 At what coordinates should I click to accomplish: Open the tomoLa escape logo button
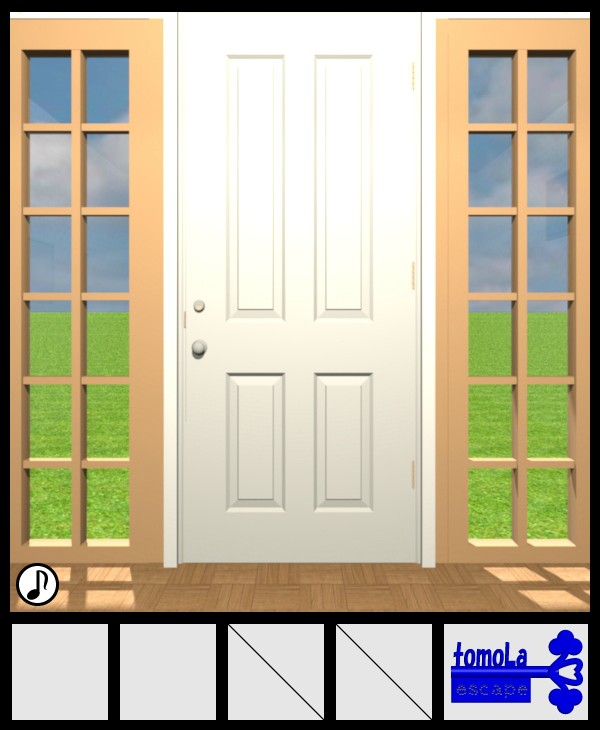[516, 672]
